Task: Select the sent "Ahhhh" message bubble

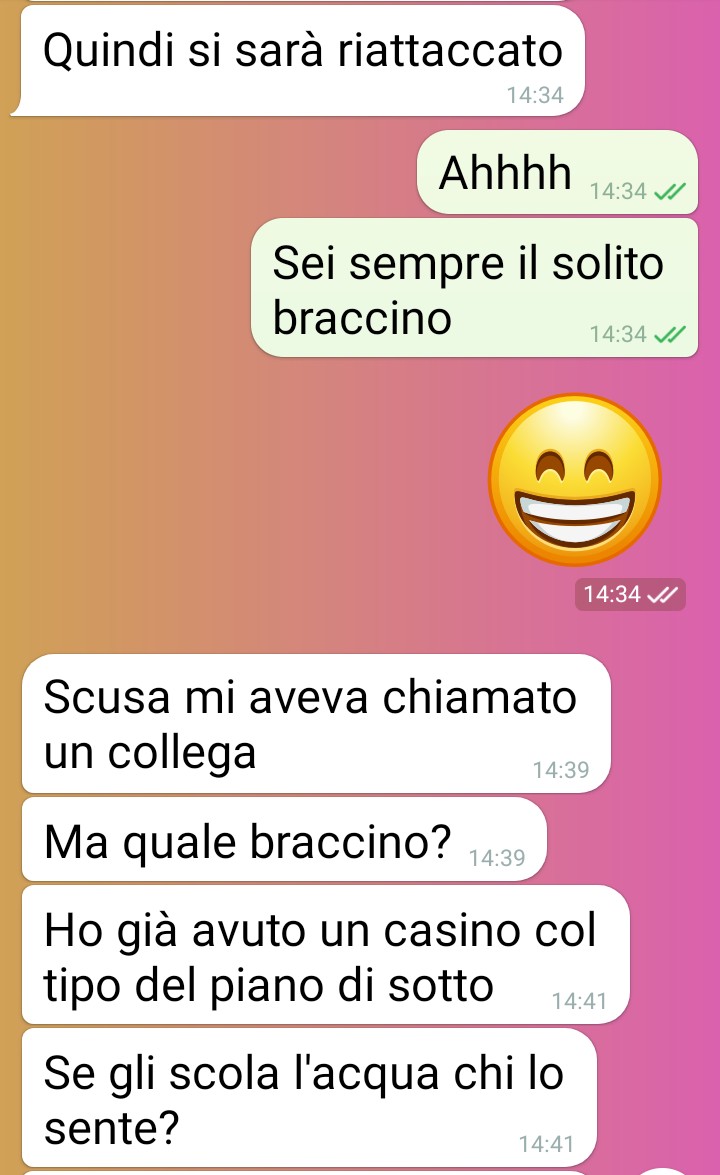Action: pyautogui.click(x=557, y=172)
